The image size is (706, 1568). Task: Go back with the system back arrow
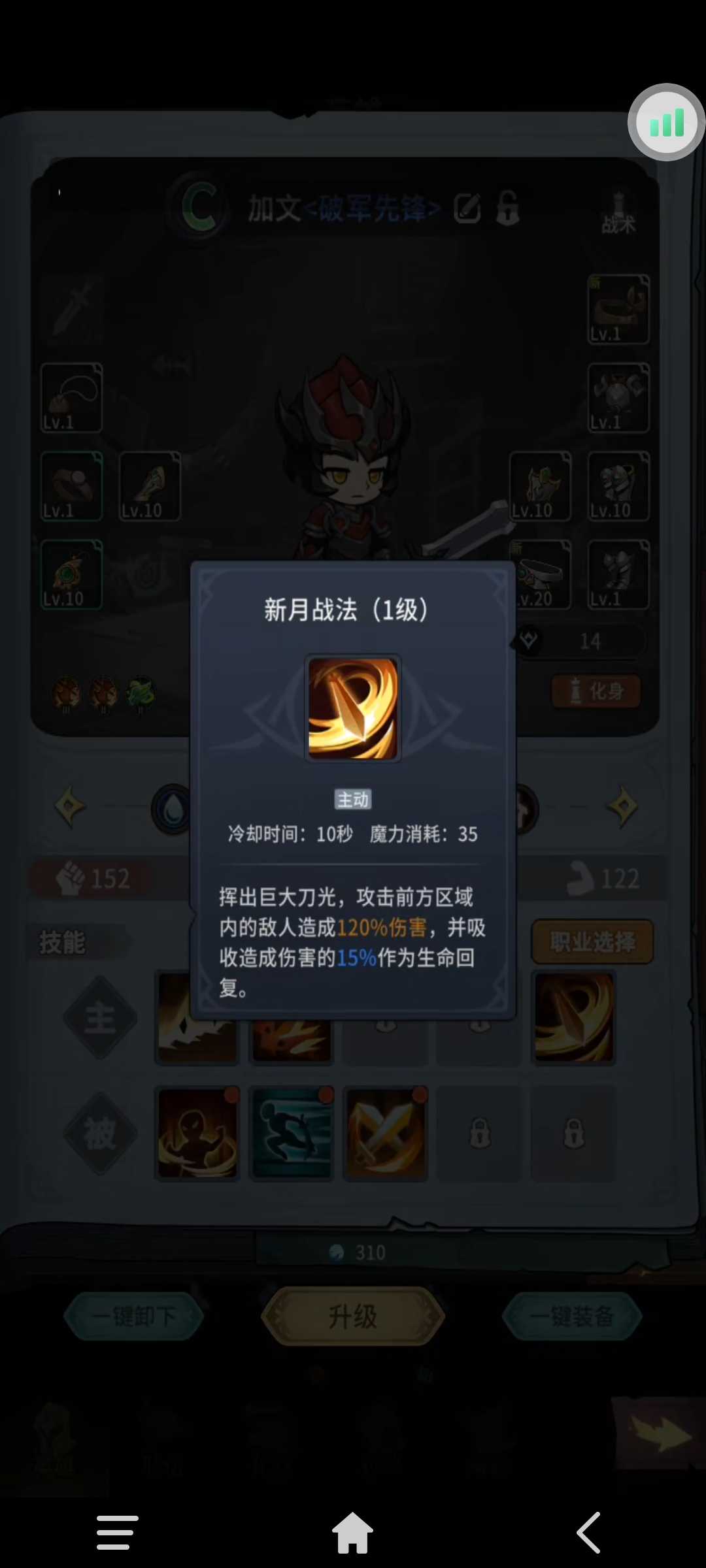588,1532
